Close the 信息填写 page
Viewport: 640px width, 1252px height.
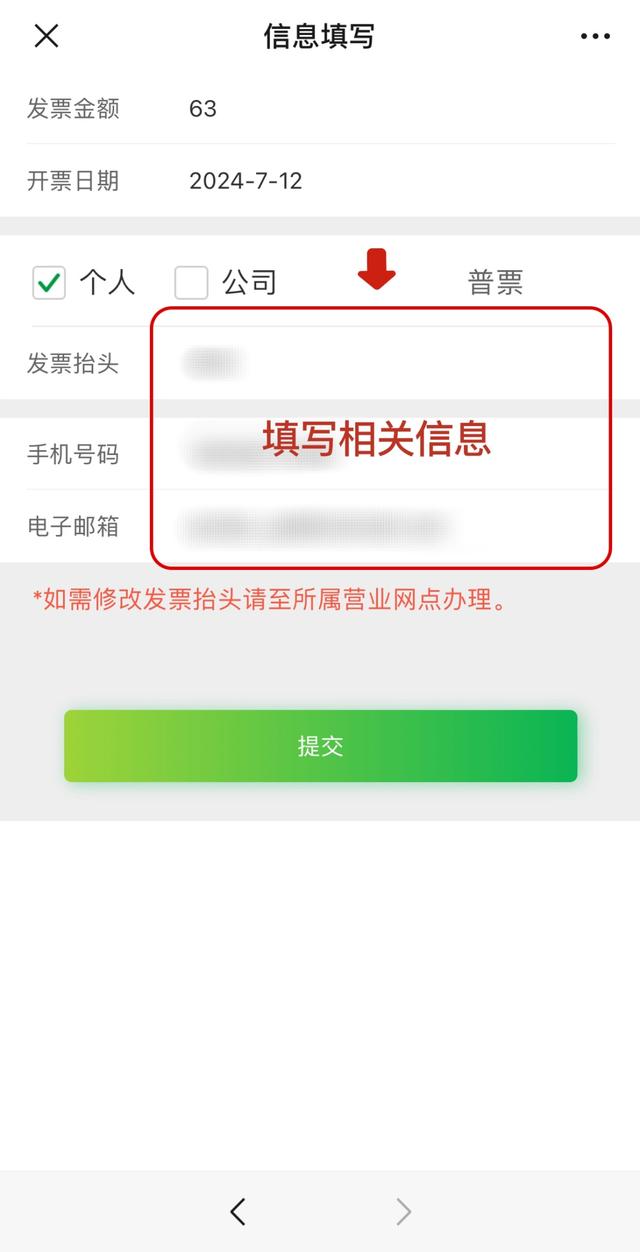point(46,36)
